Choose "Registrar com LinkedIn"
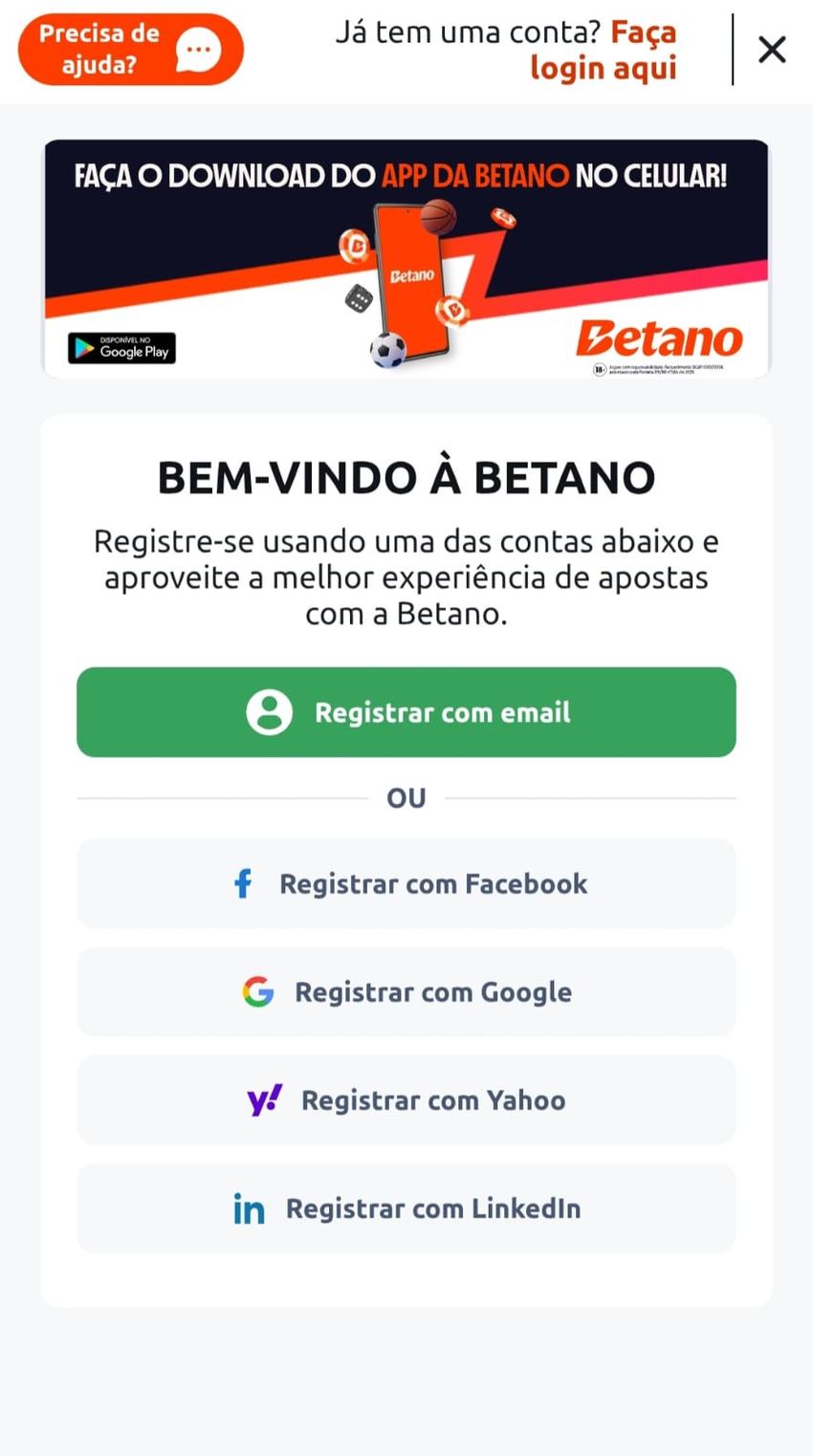The image size is (813, 1456). pyautogui.click(x=406, y=1208)
